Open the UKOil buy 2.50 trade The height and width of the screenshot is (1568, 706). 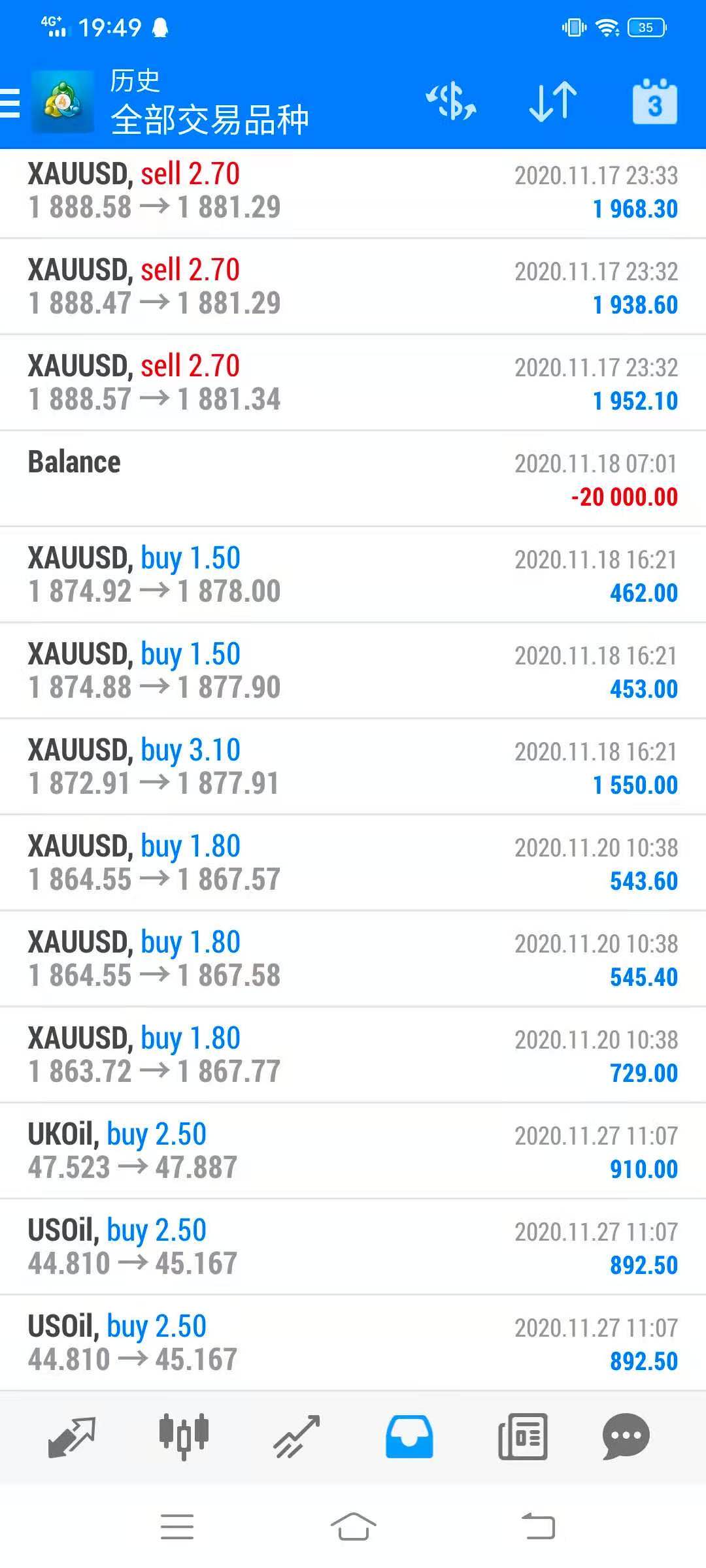(353, 1151)
